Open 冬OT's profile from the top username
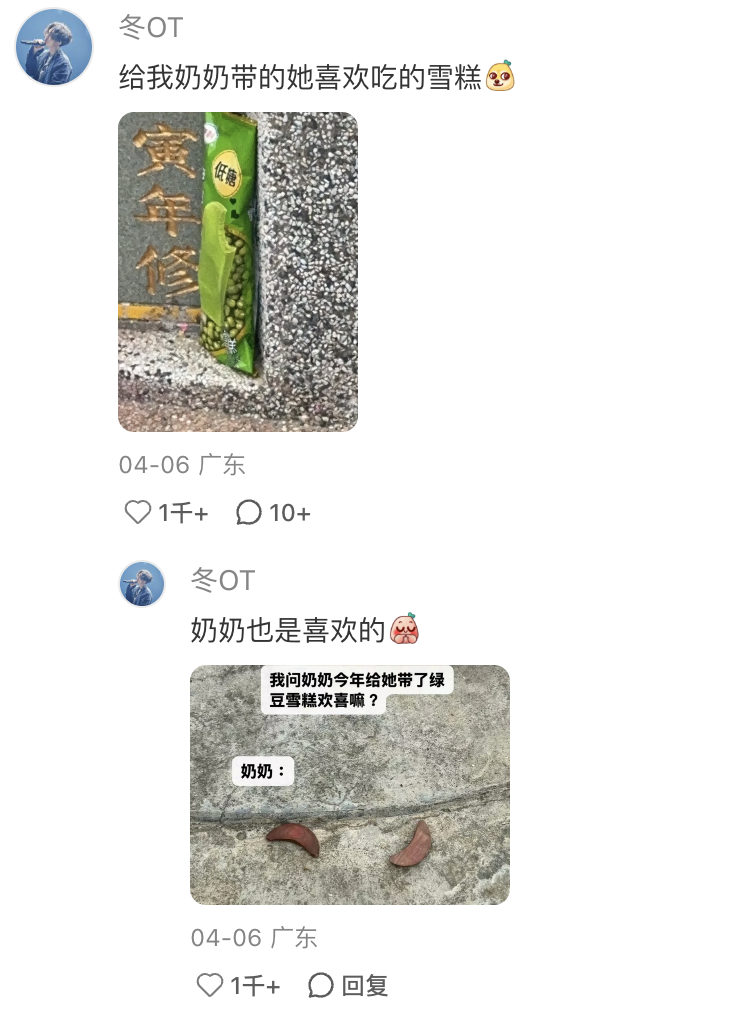The image size is (730, 1028). click(151, 27)
